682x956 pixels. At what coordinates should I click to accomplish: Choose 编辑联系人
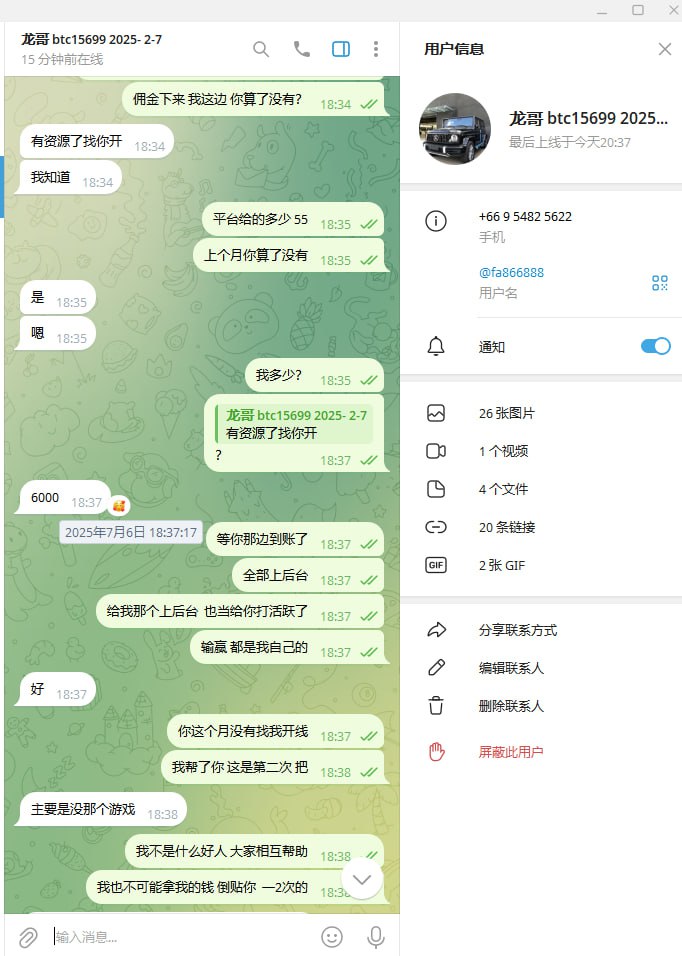[511, 668]
